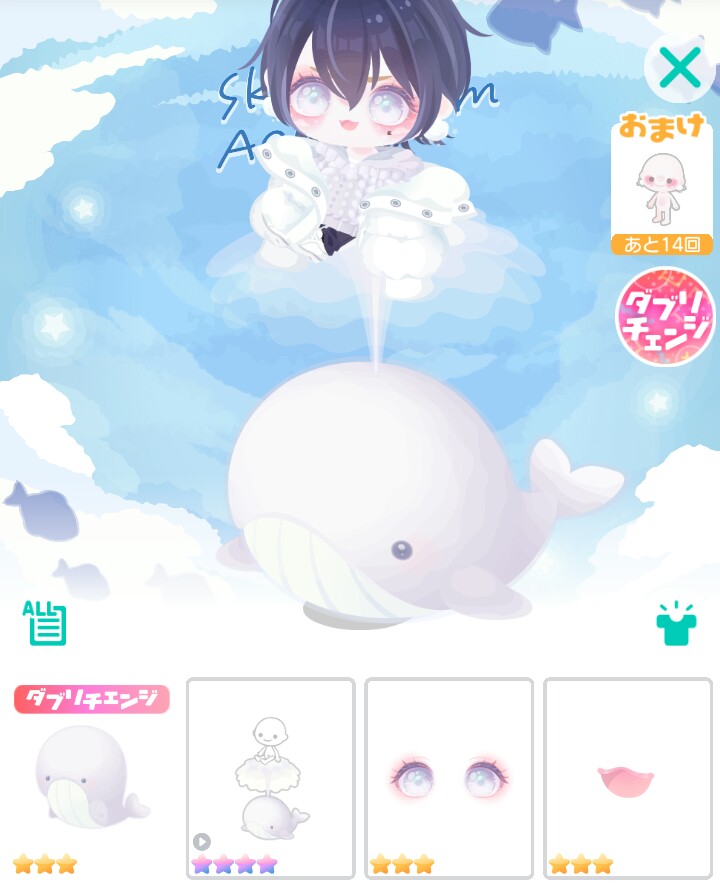Screen dimensions: 720x884
Task: Select the four-star whale fountain ride item
Action: click(271, 778)
